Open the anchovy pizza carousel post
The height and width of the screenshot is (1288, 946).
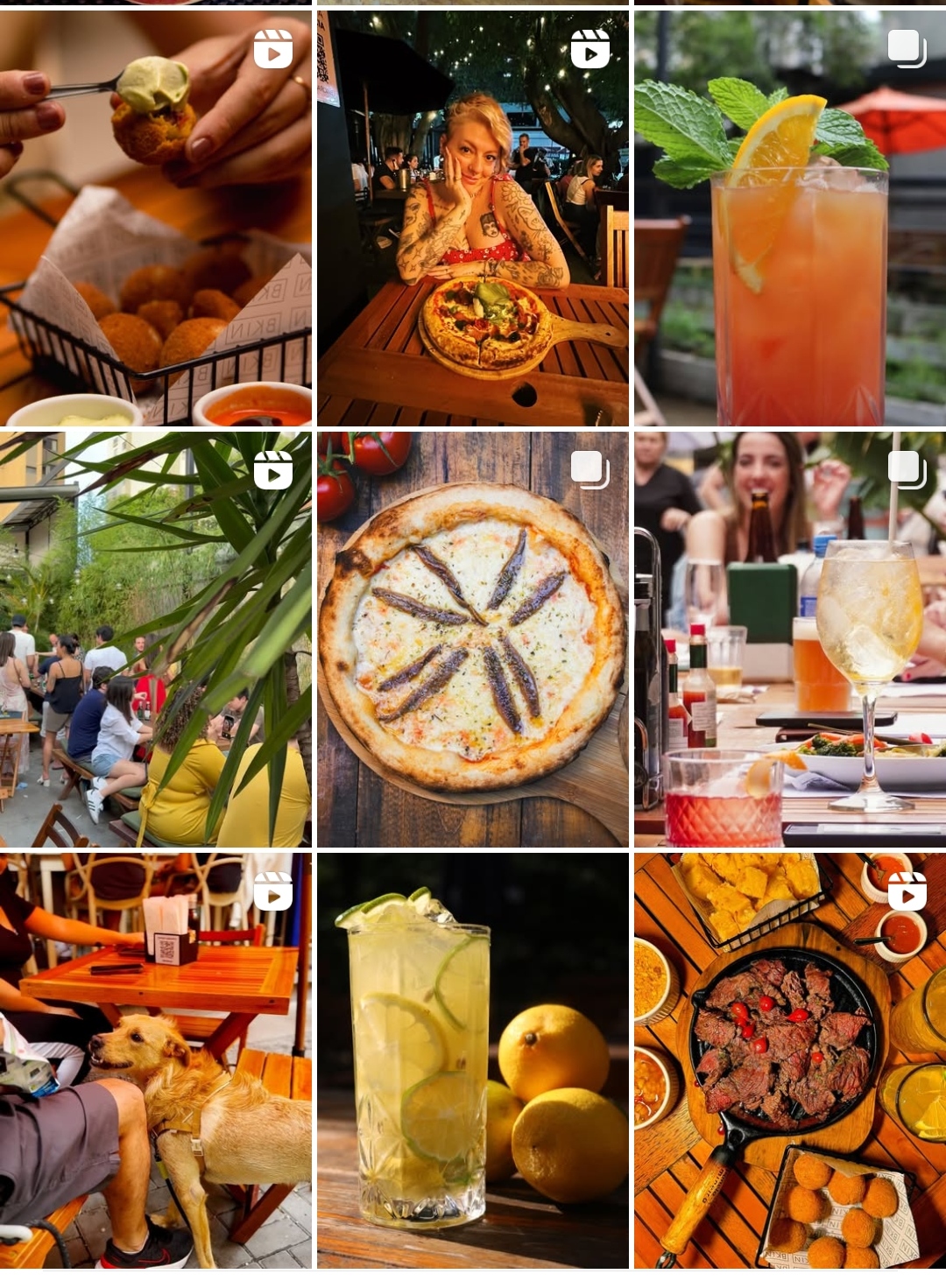(472, 639)
